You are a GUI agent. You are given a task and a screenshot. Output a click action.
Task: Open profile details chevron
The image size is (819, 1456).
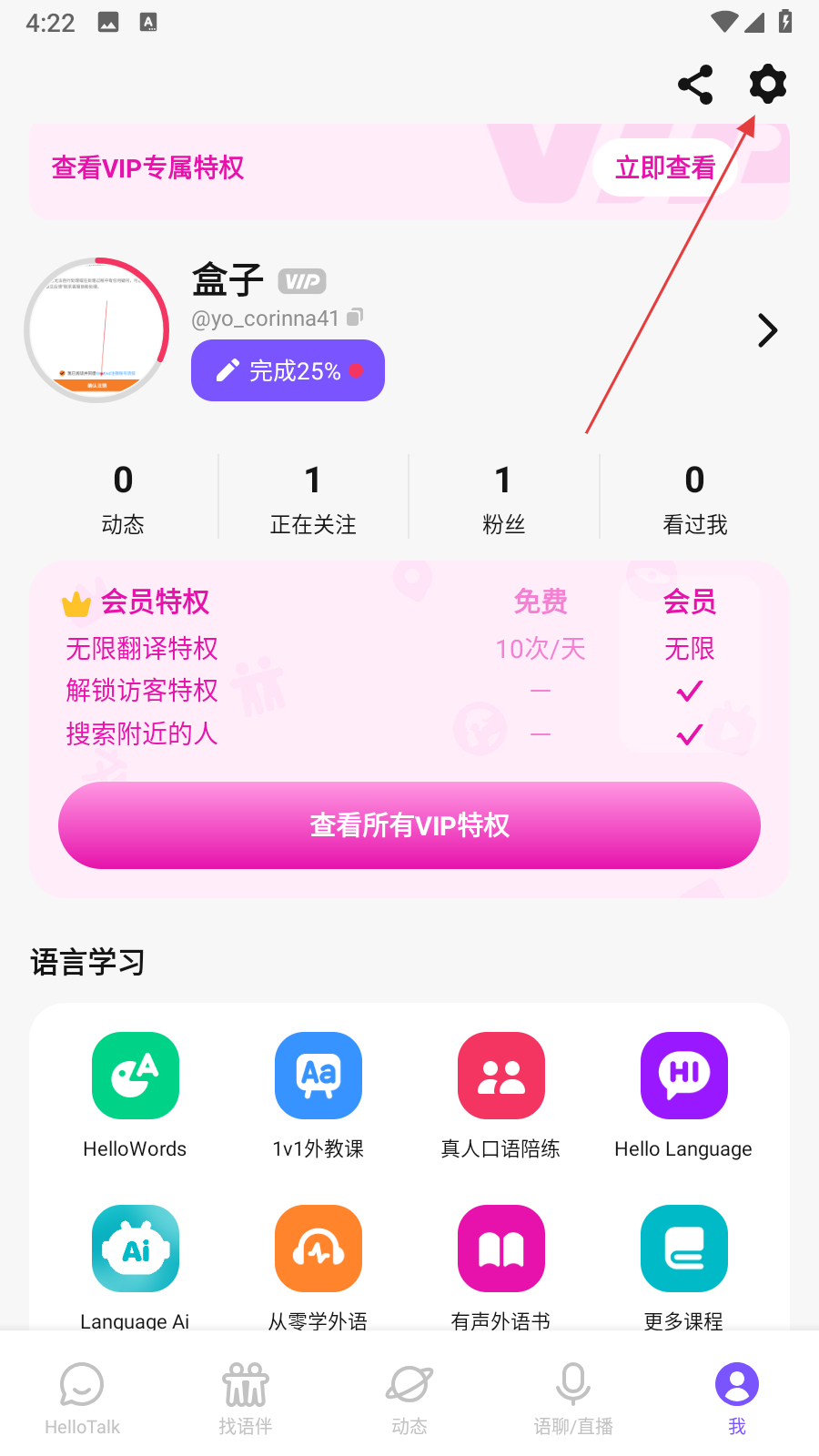click(x=767, y=330)
